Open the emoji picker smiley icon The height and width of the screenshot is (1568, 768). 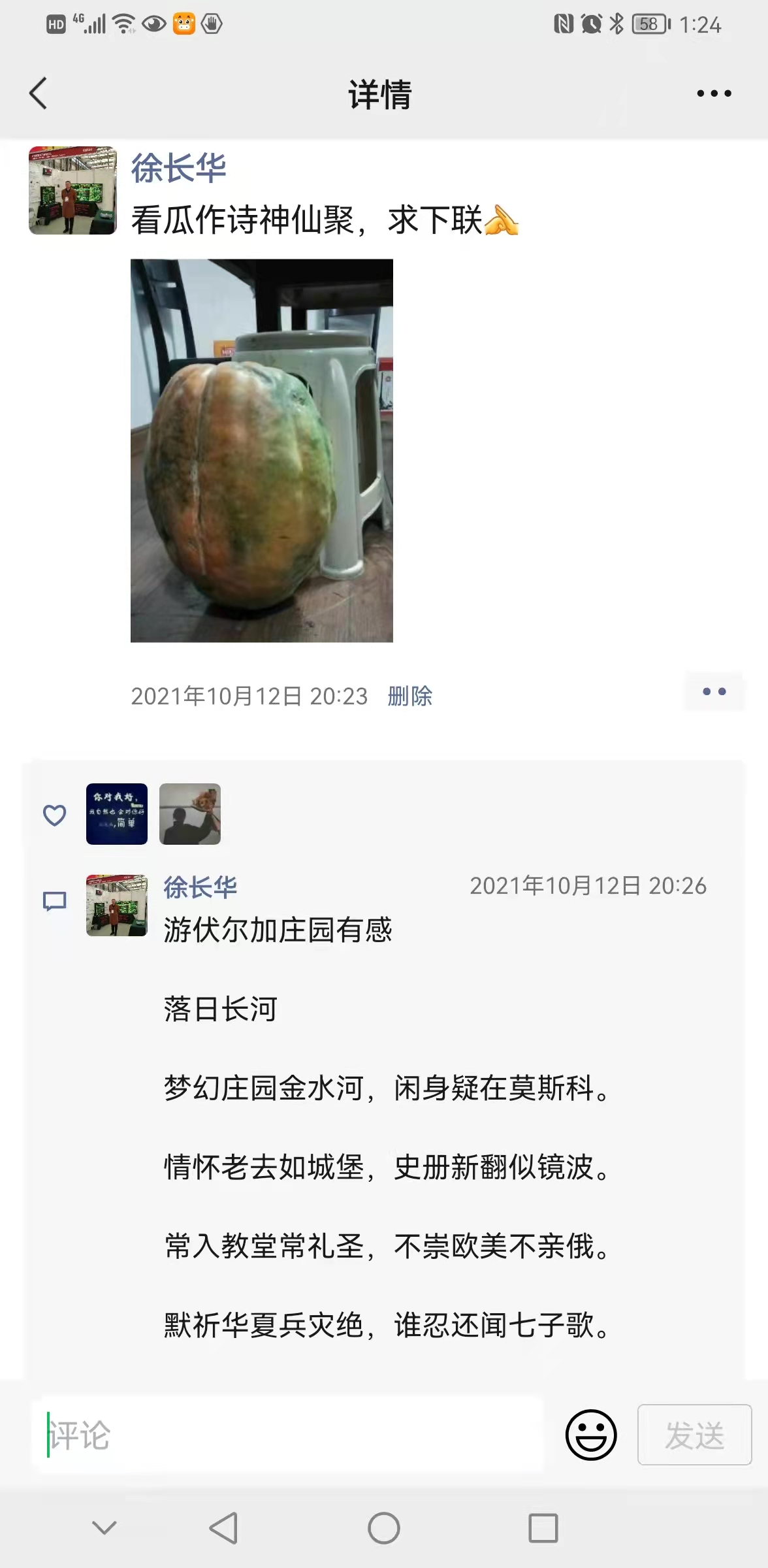point(590,1435)
